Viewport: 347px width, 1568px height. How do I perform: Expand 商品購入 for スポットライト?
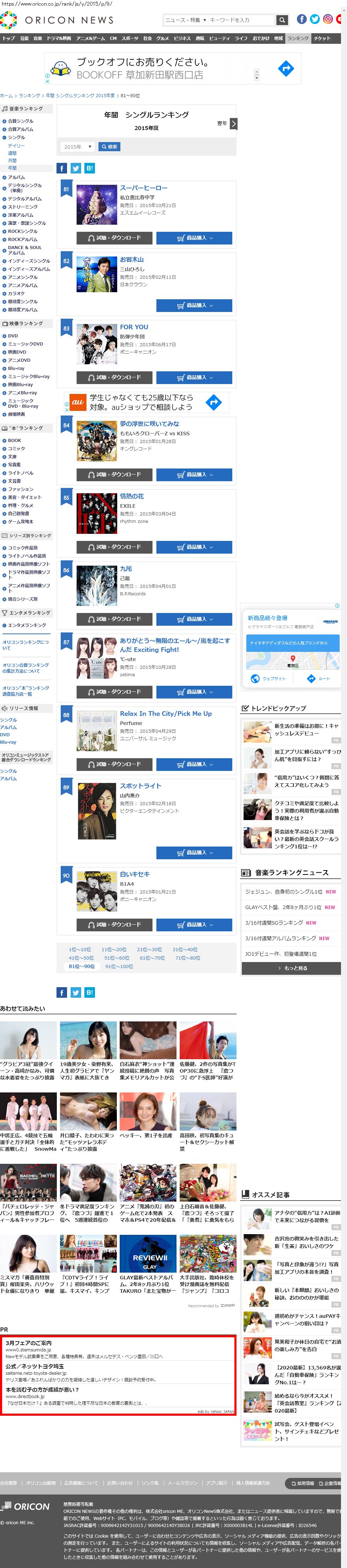pyautogui.click(x=194, y=852)
